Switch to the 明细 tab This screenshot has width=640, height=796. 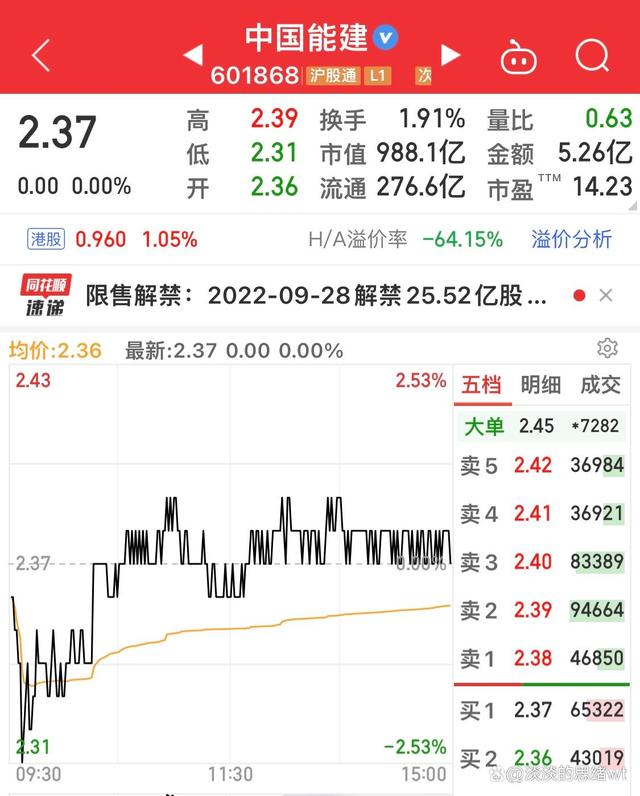click(x=541, y=385)
